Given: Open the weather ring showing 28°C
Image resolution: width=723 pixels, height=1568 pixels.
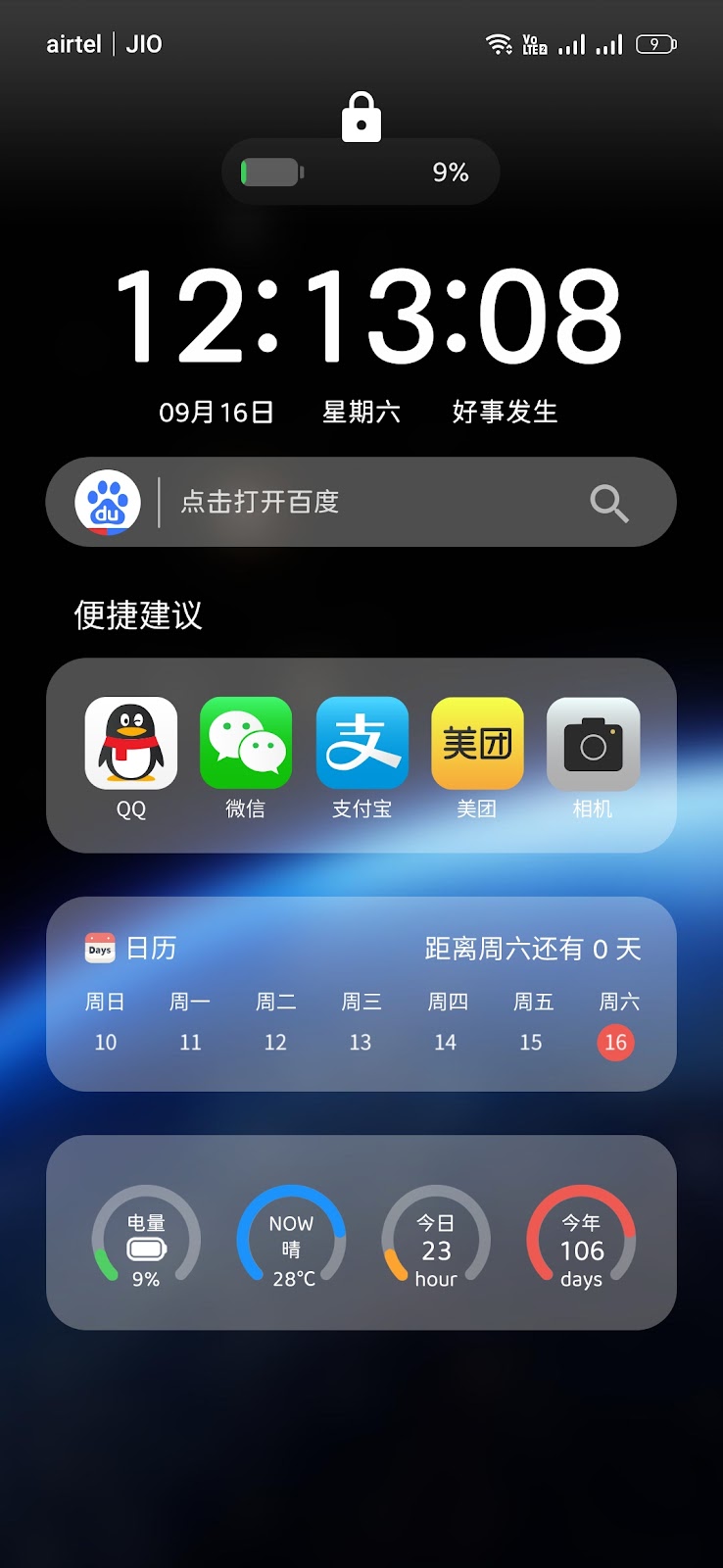Looking at the screenshot, I should point(291,1238).
